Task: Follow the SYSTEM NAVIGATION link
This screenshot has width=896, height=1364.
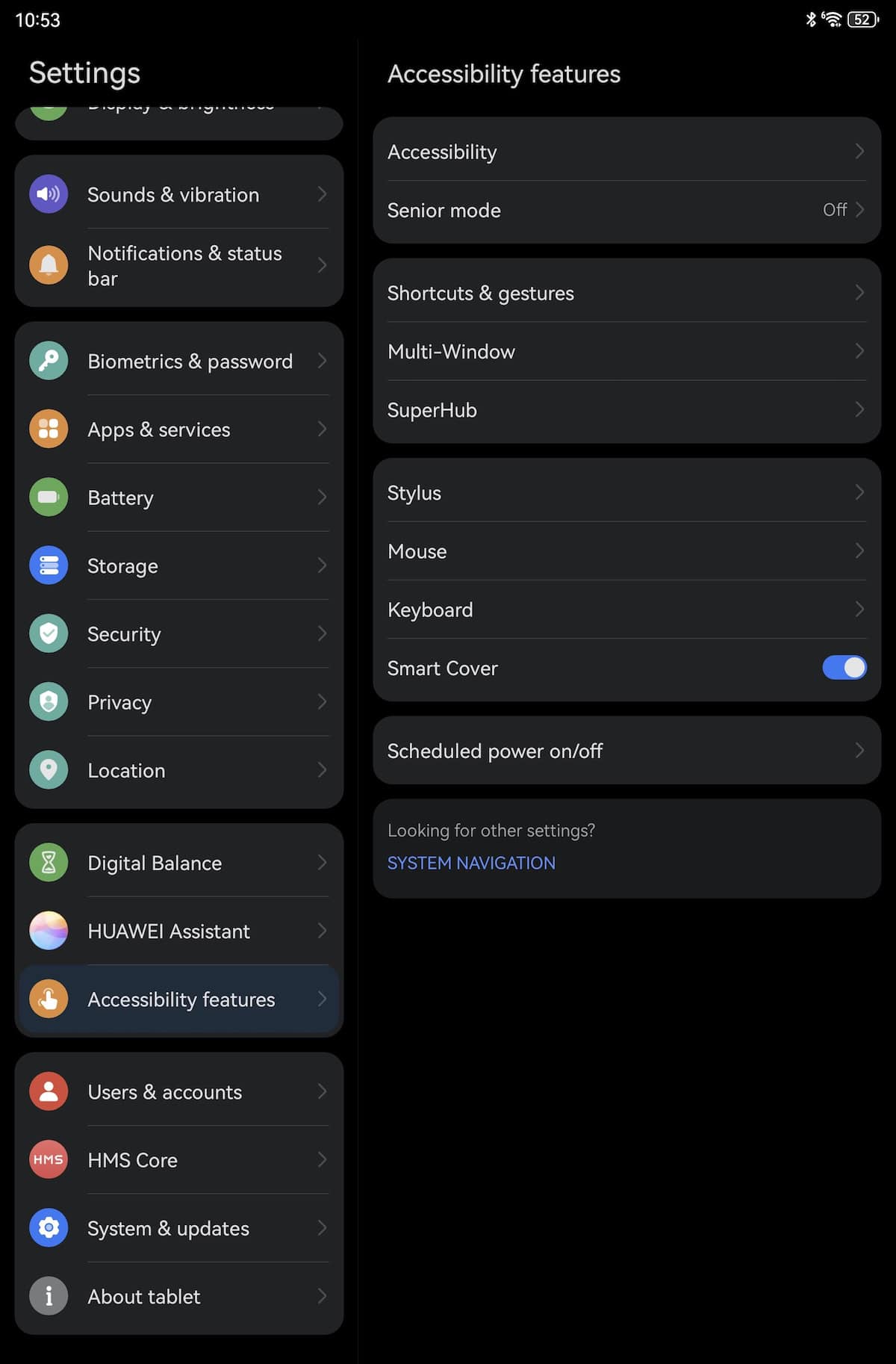Action: (x=471, y=863)
